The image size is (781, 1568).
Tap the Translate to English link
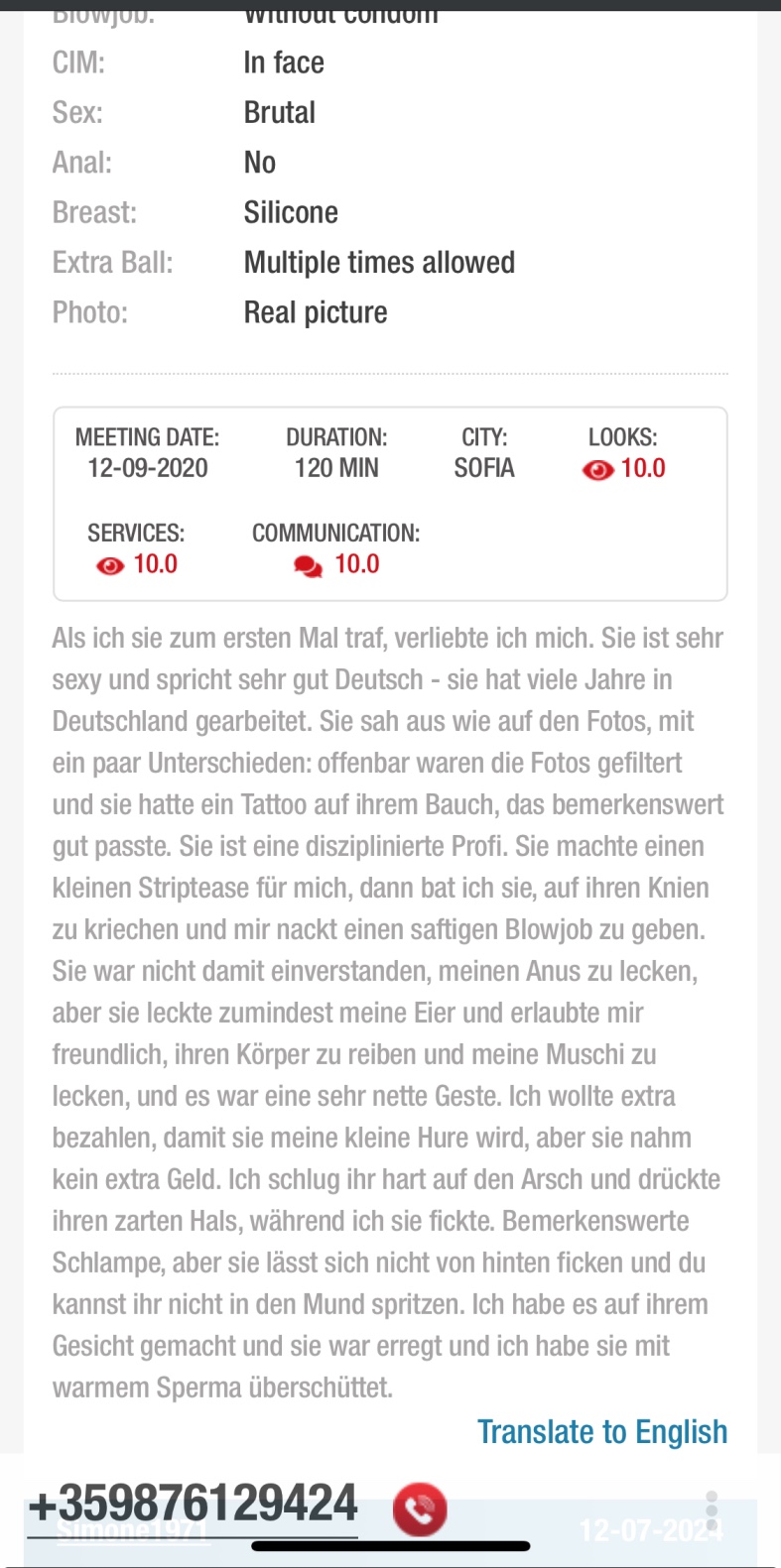601,1431
